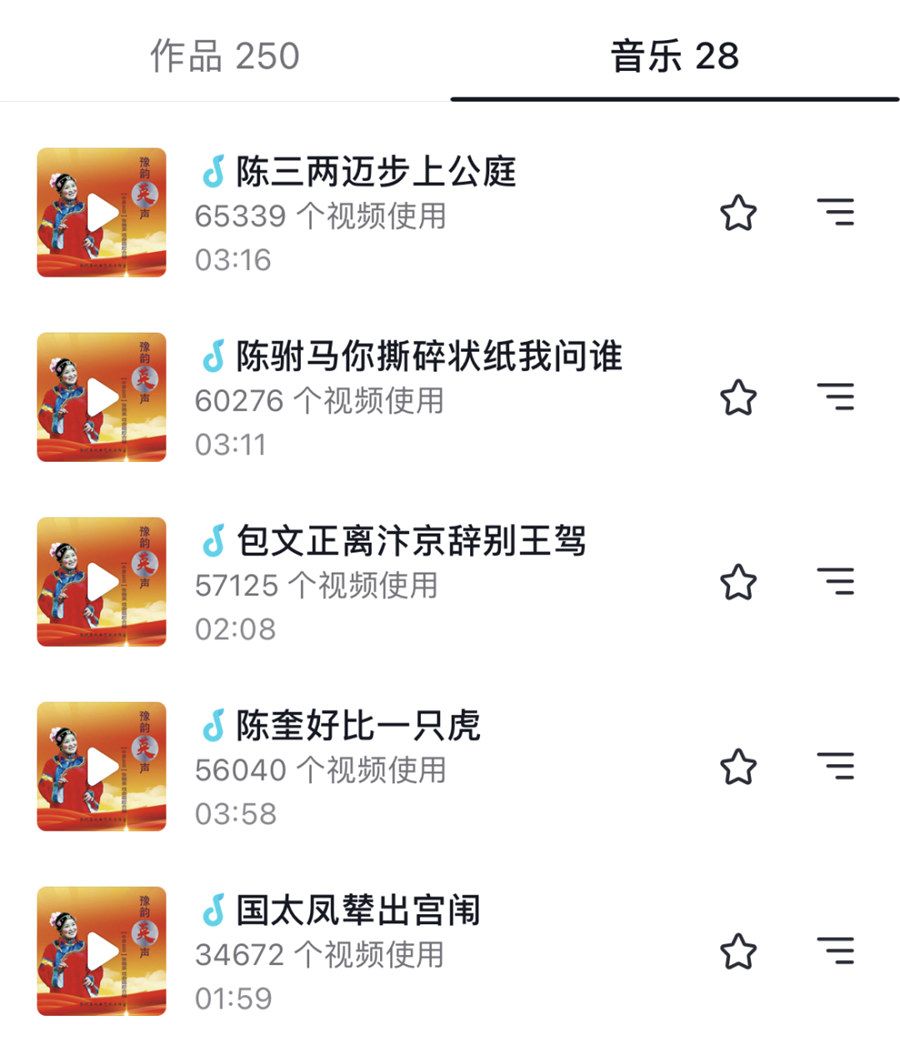Open the list menu for 陈驸马你撕碎状纸我问谁
The image size is (900, 1045).
coord(835,397)
